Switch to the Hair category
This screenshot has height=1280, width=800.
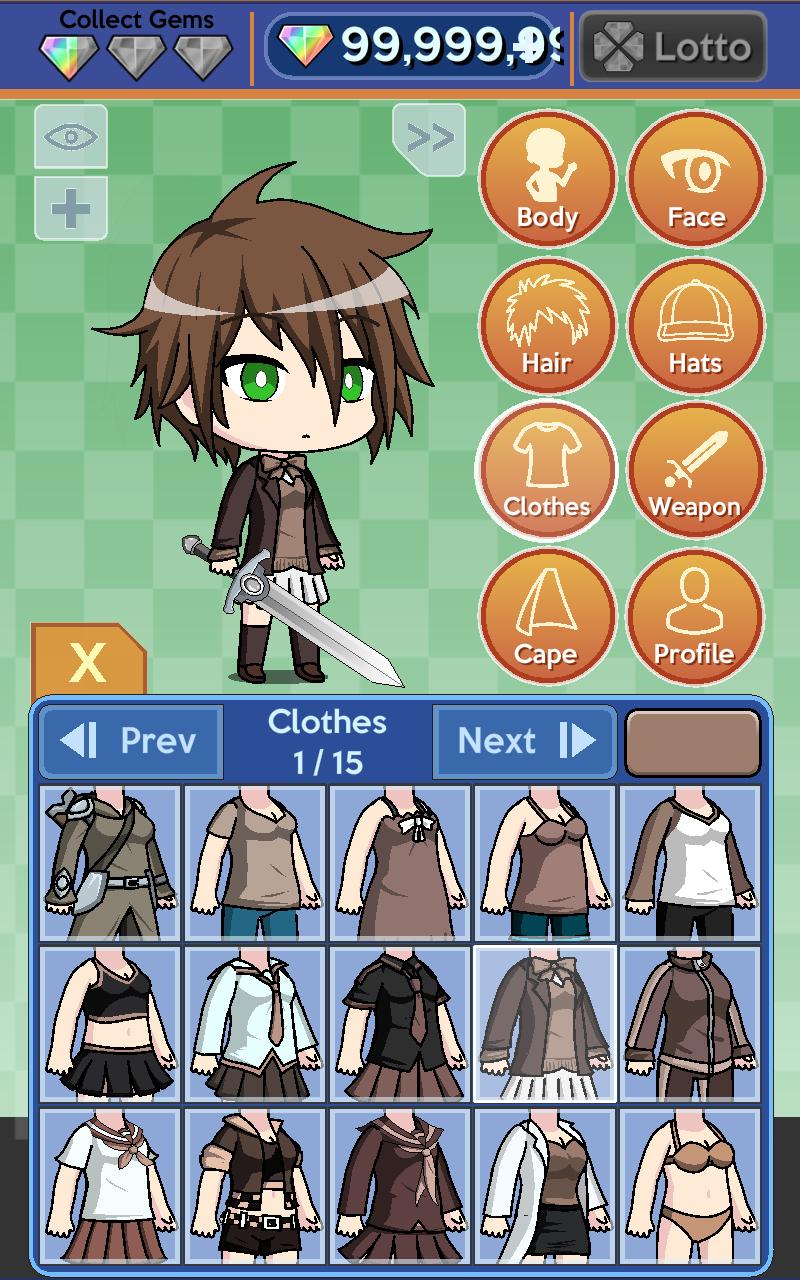pos(547,326)
